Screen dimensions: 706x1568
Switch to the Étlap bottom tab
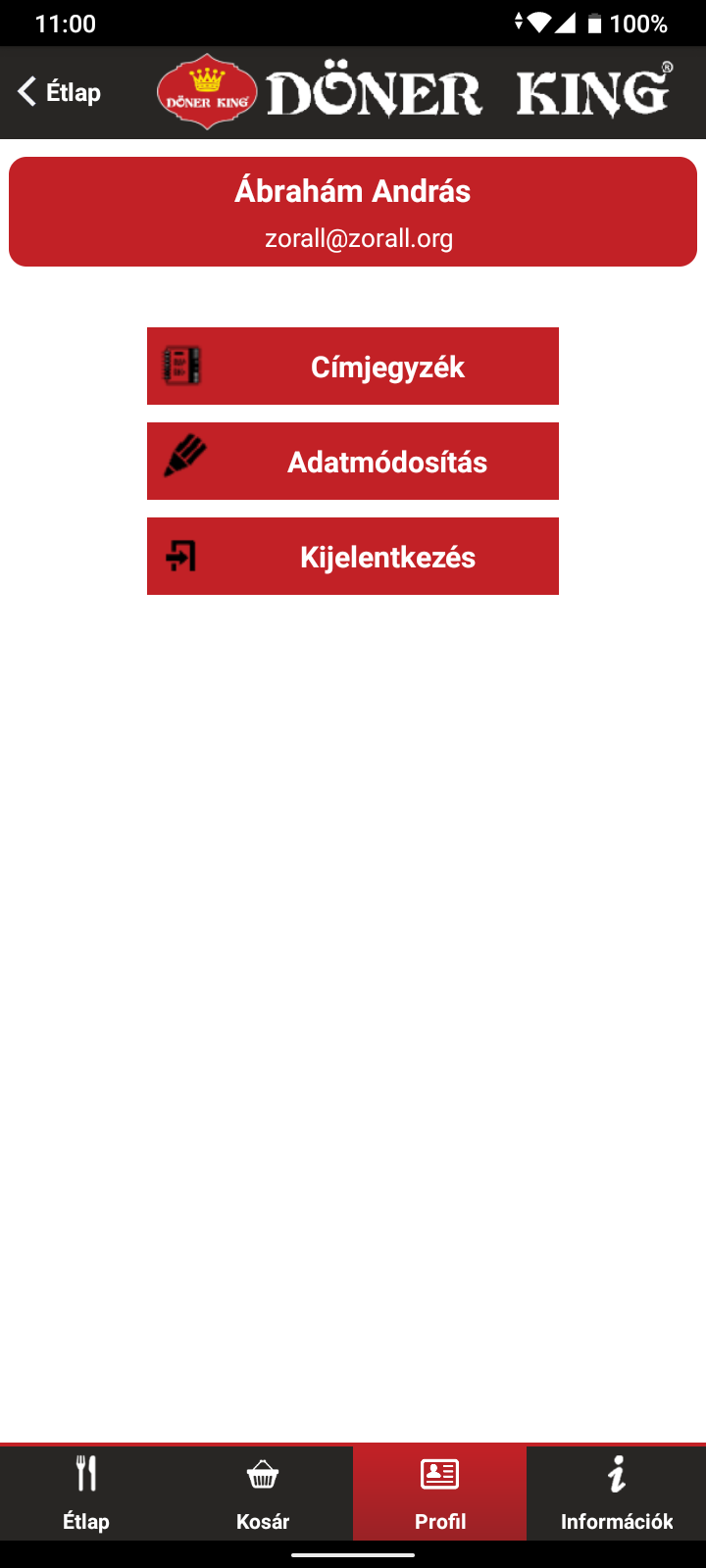pos(86,1493)
